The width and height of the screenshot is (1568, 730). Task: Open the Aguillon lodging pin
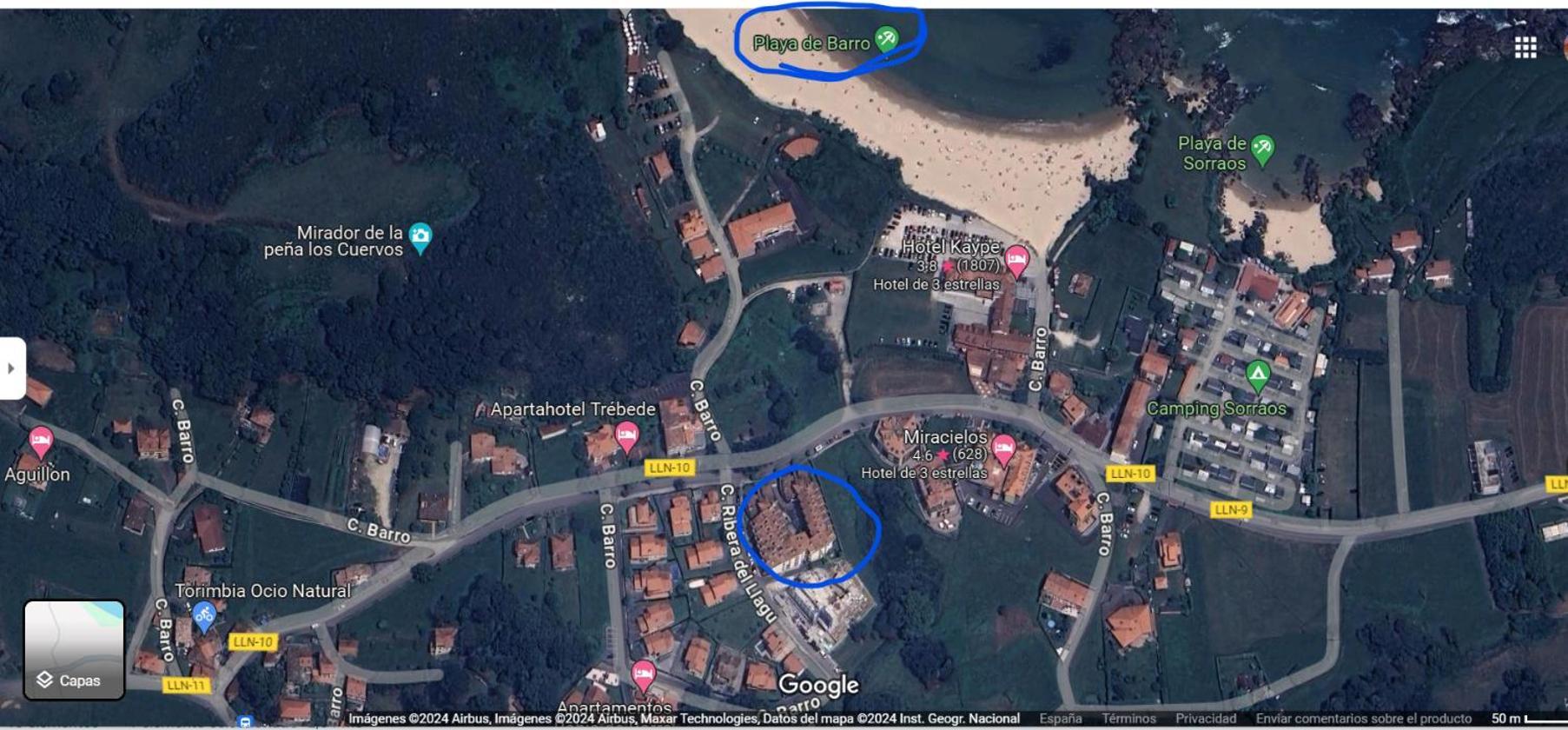click(x=40, y=441)
